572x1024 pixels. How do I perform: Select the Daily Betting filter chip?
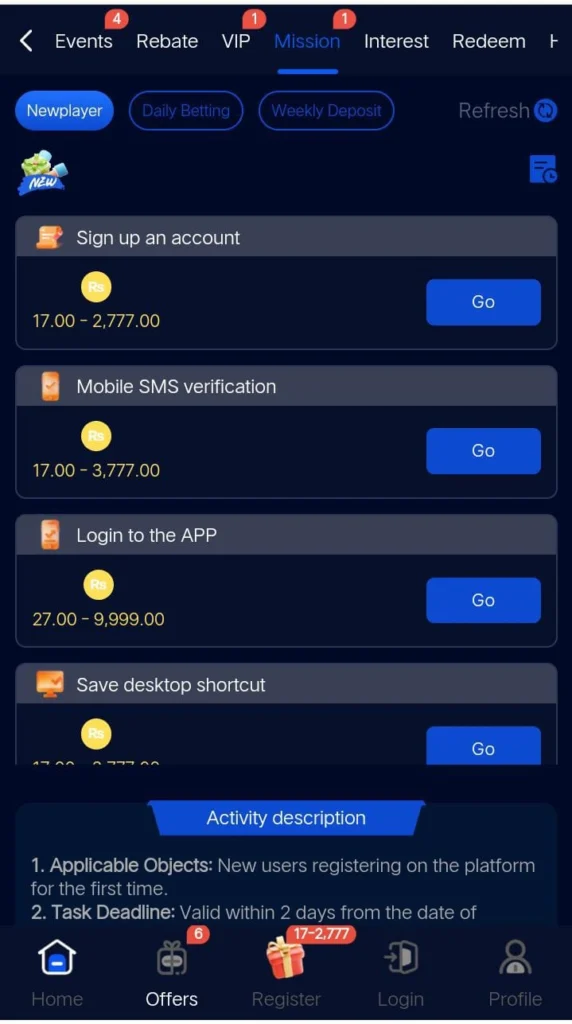186,110
